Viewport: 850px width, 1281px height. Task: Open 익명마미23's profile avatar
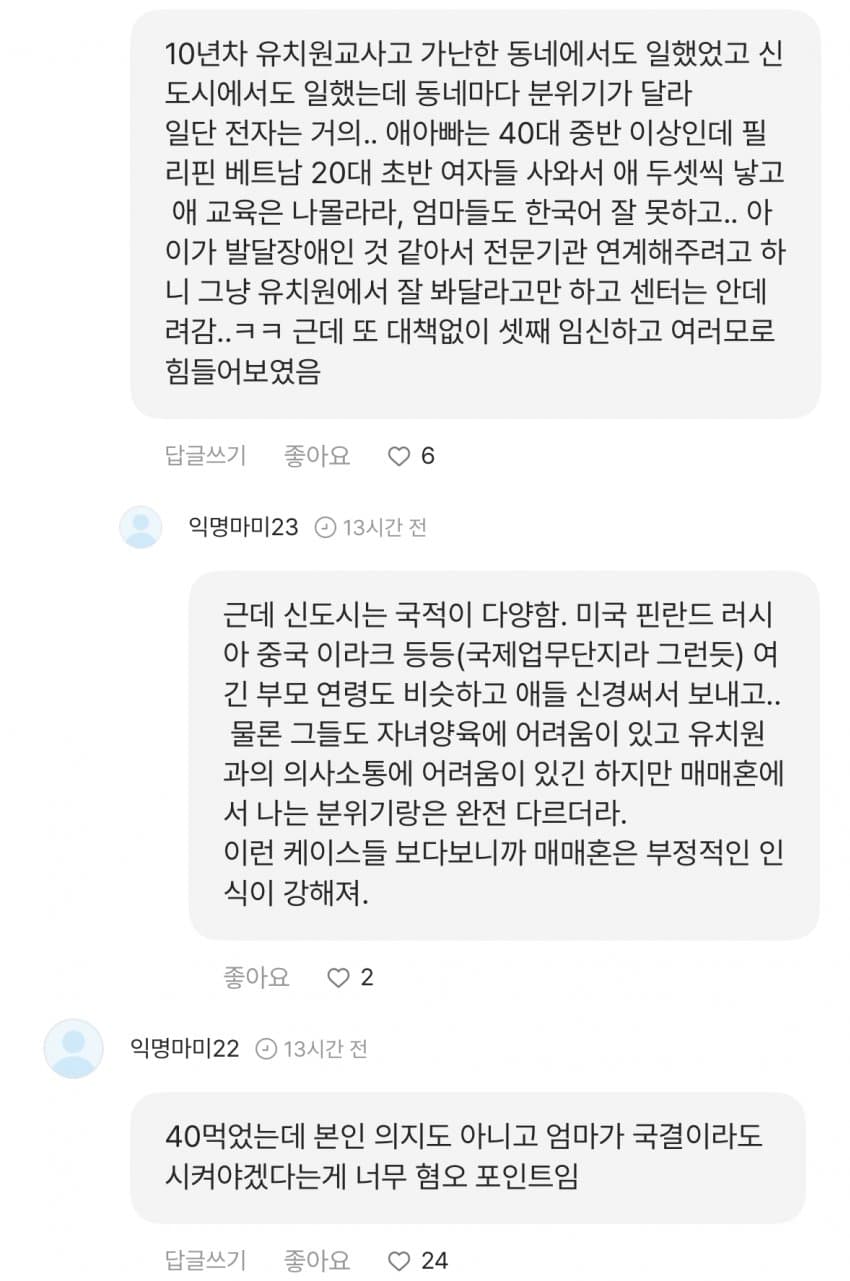point(141,527)
